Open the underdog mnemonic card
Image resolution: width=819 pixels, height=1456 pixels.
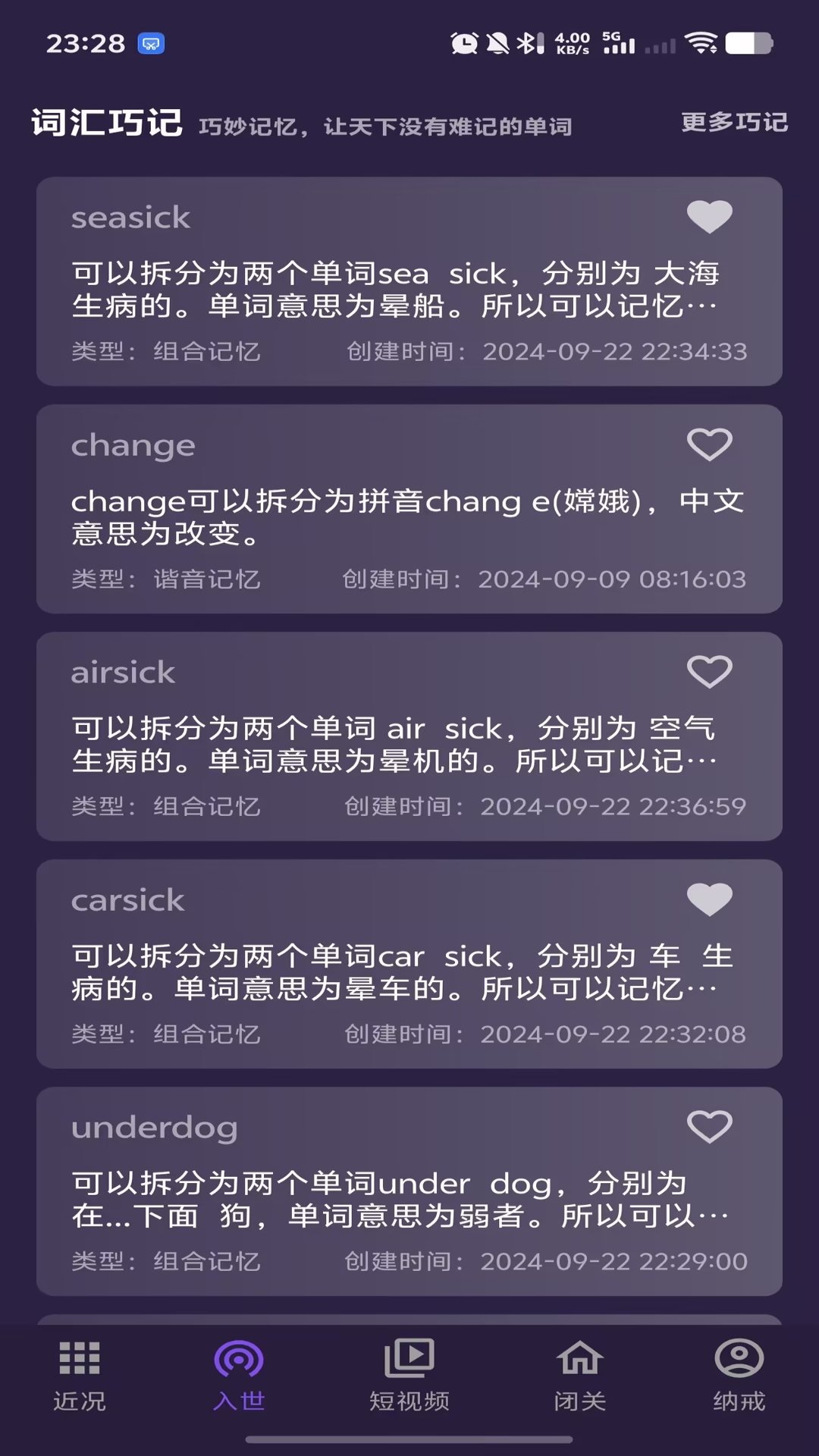coord(394,1200)
